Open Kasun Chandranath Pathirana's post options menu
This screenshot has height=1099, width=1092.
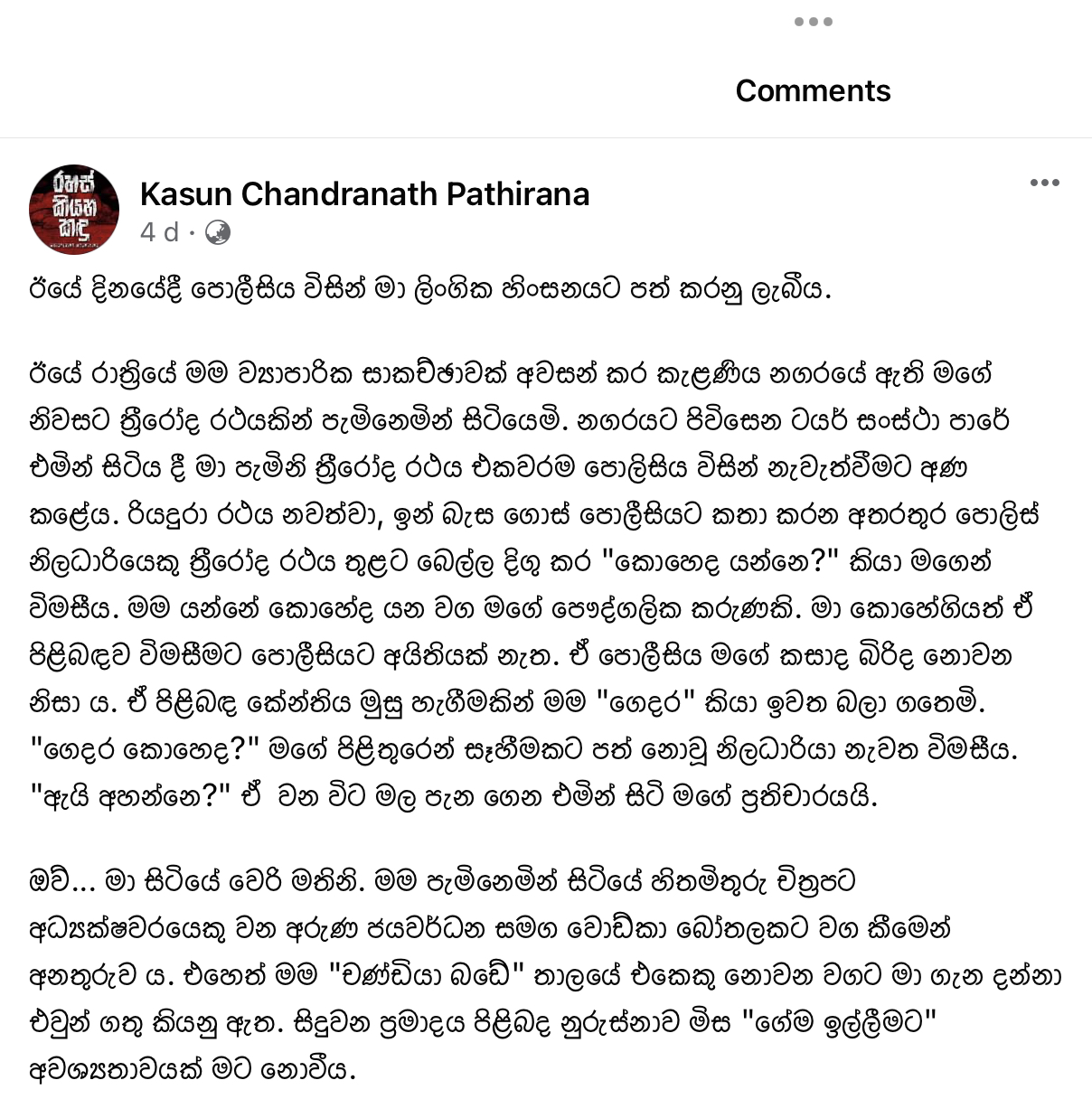(x=1044, y=183)
